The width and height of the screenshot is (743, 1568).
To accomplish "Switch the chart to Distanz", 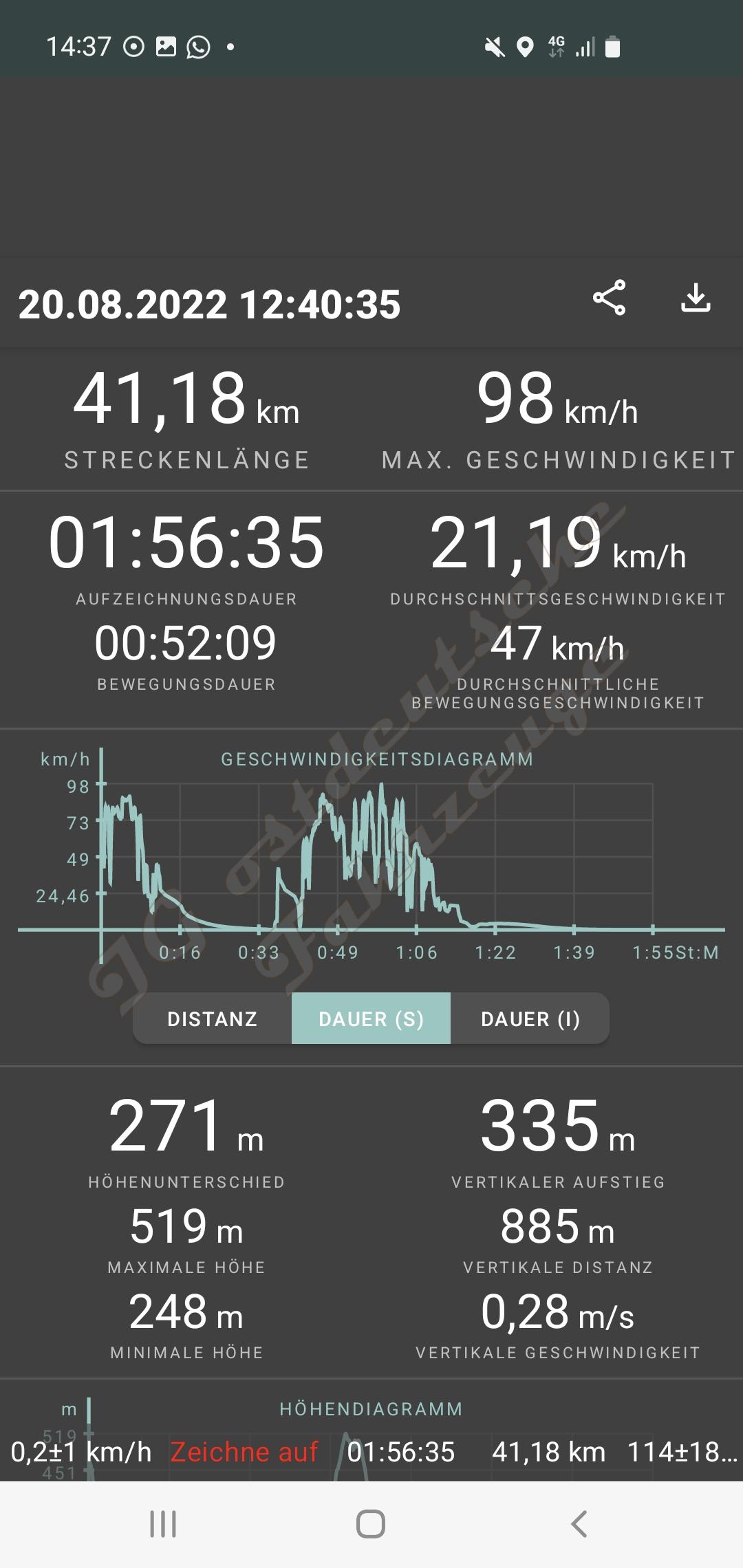I will 213,1019.
